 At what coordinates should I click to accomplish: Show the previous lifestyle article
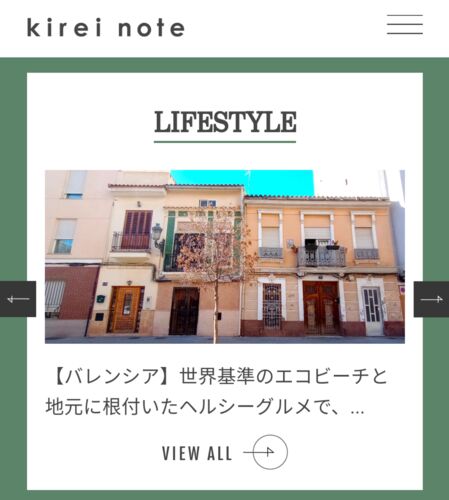18,299
